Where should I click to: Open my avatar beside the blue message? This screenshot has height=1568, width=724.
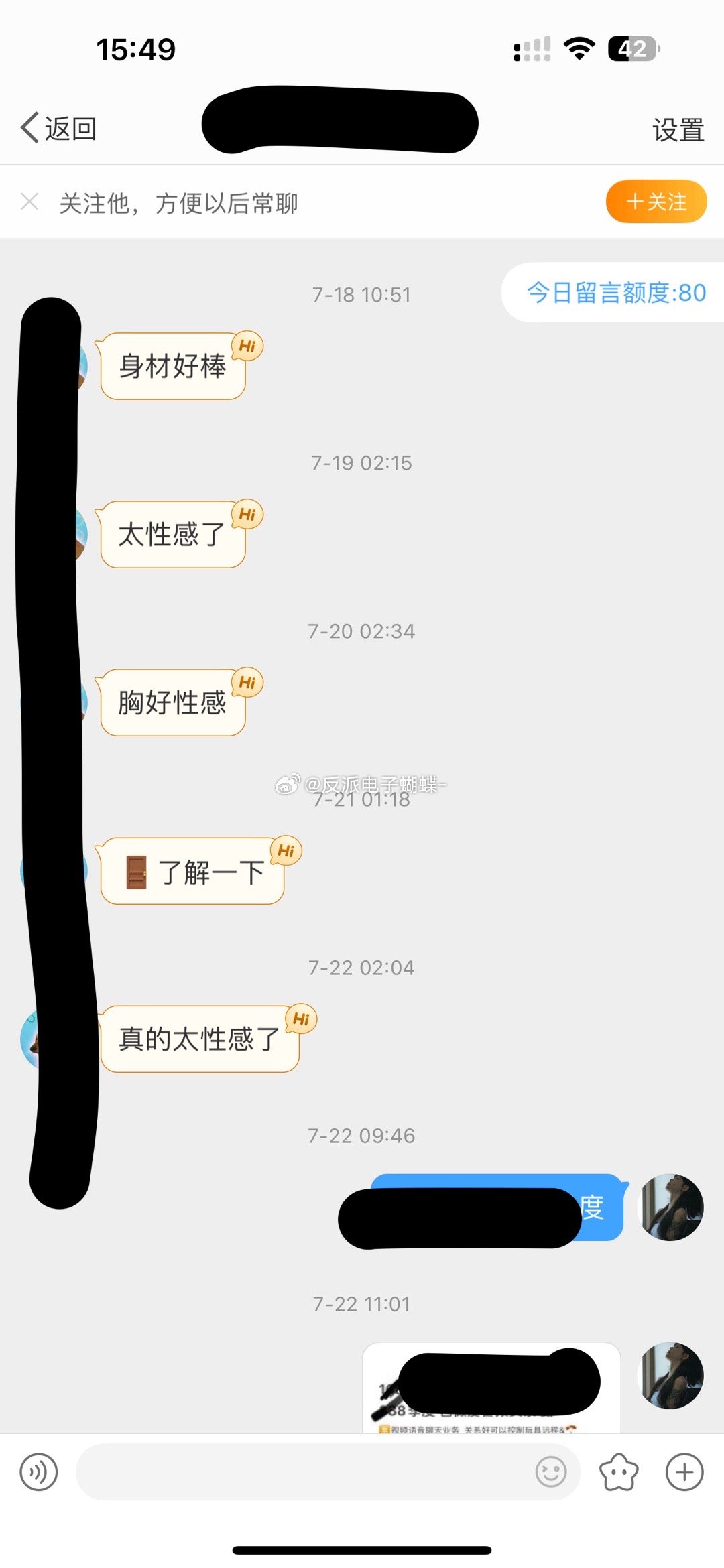click(x=672, y=1207)
